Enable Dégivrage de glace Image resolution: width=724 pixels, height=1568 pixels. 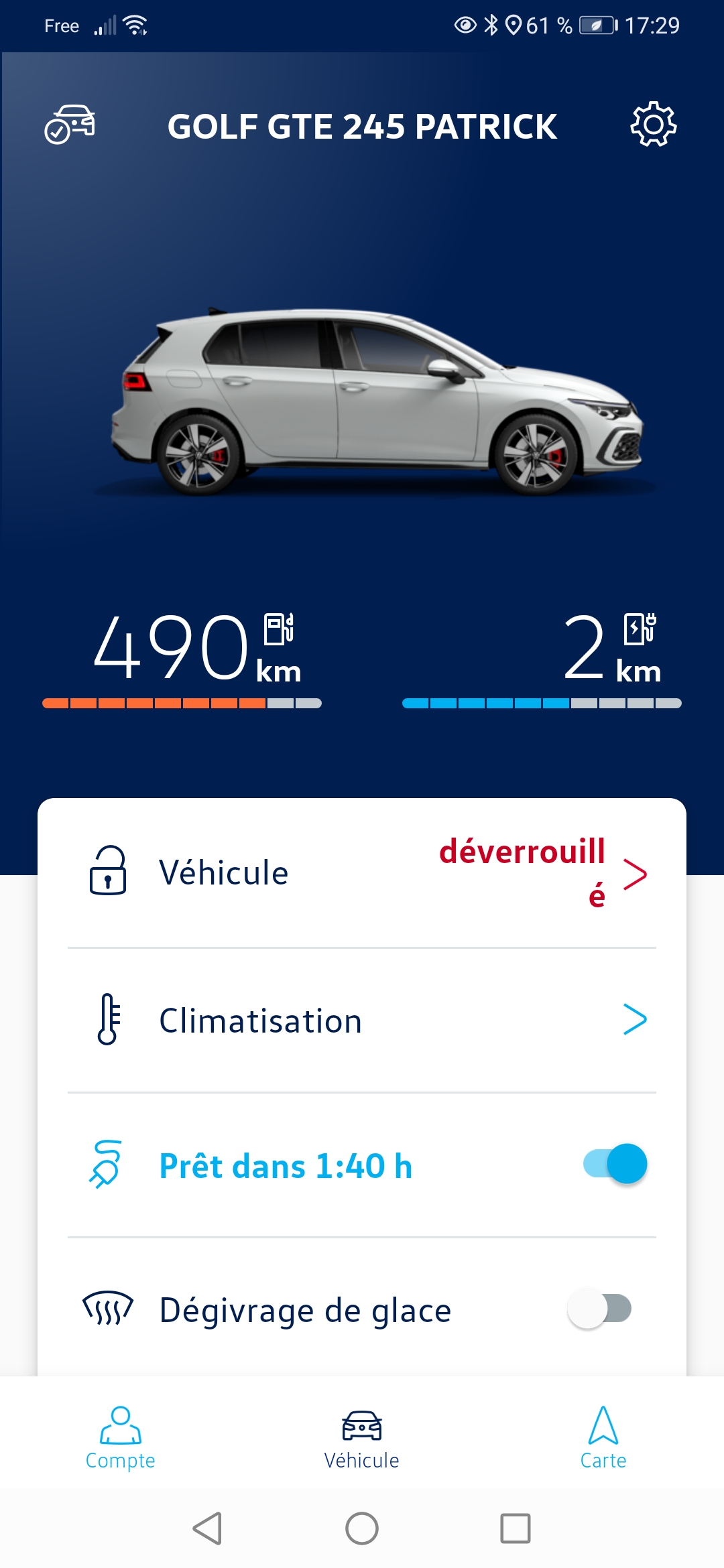click(599, 1309)
